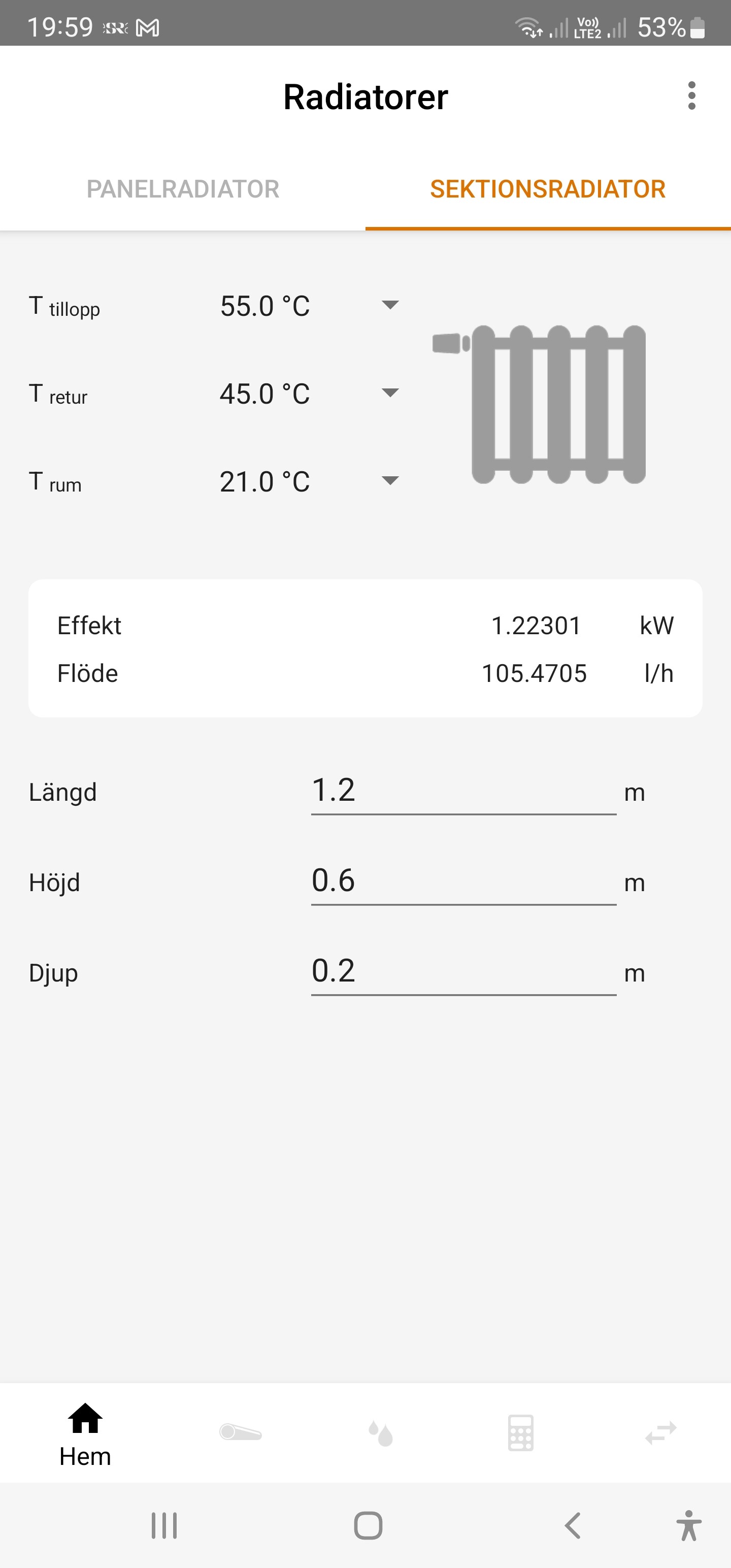Focus the Höjd input field
Viewport: 731px width, 1568px height.
click(x=463, y=881)
